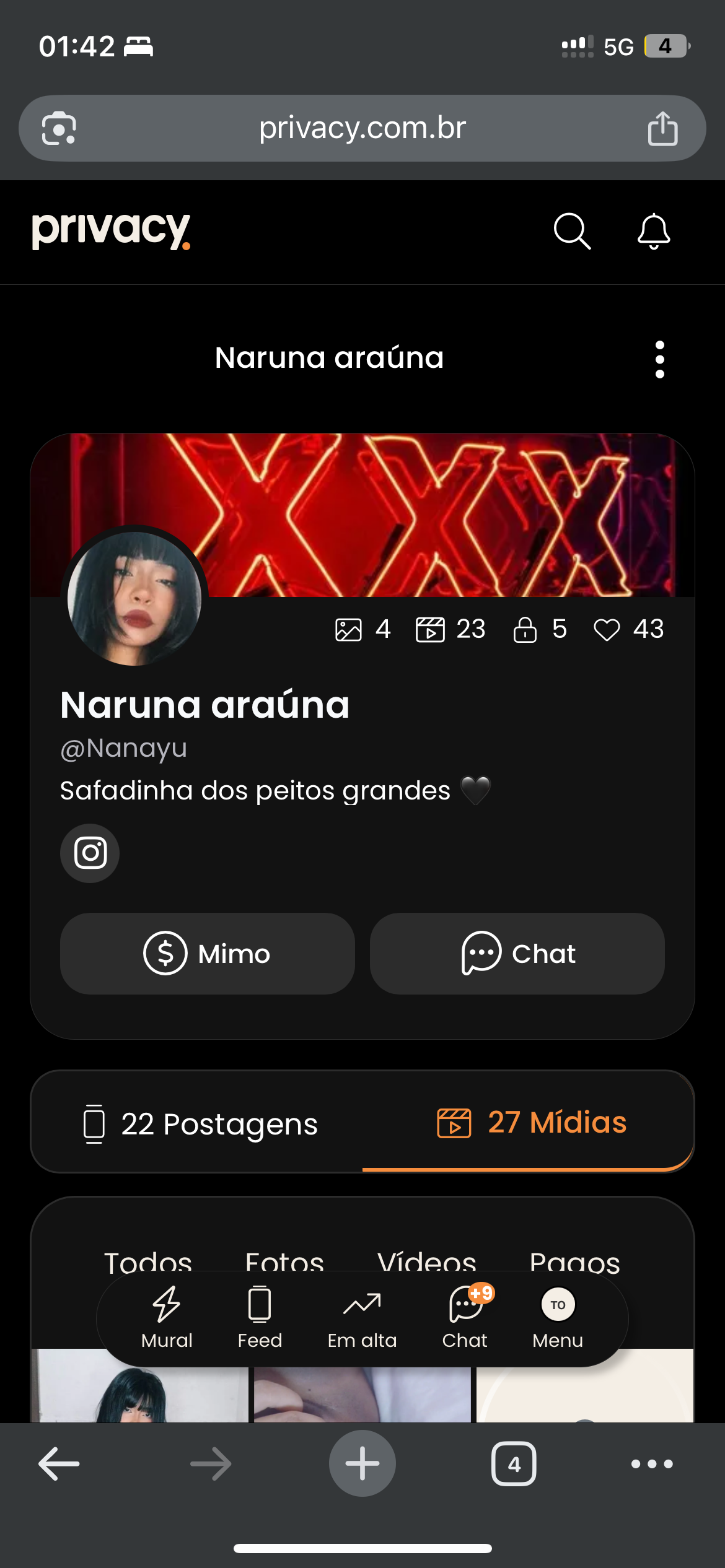Tap the privacy.com.br address bar
Screen dimensions: 725x1568
click(362, 128)
